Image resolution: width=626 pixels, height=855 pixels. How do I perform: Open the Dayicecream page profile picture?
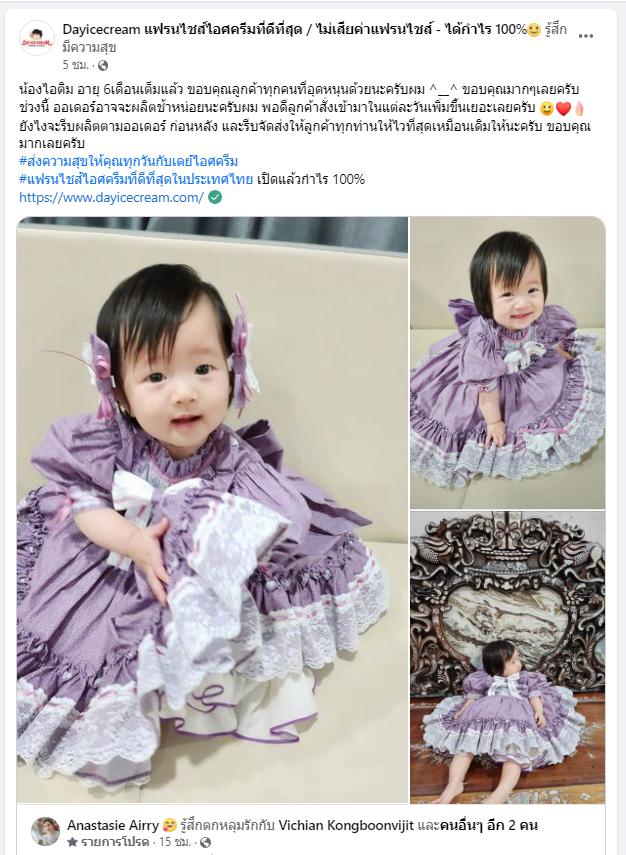point(36,38)
